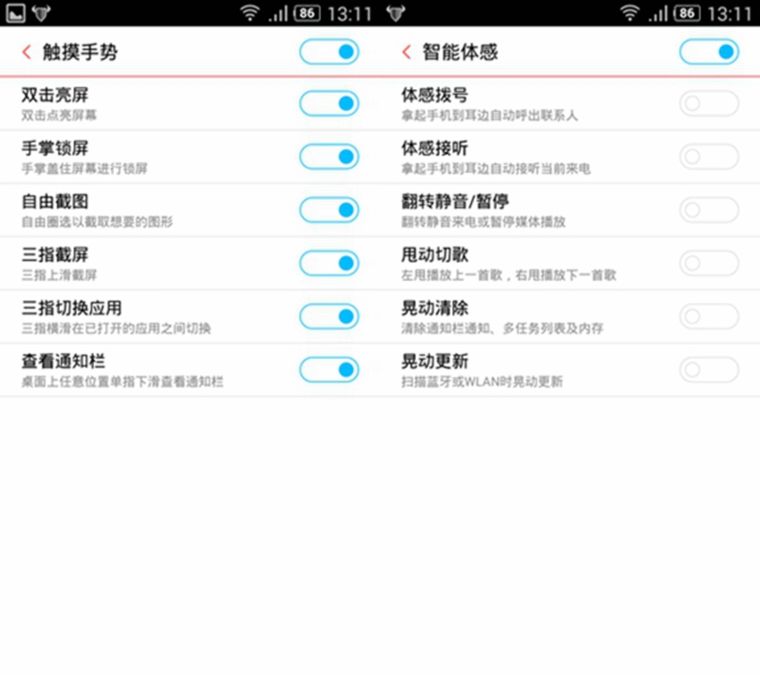Disable 双击亮屏 switch
The image size is (760, 675).
(x=329, y=103)
